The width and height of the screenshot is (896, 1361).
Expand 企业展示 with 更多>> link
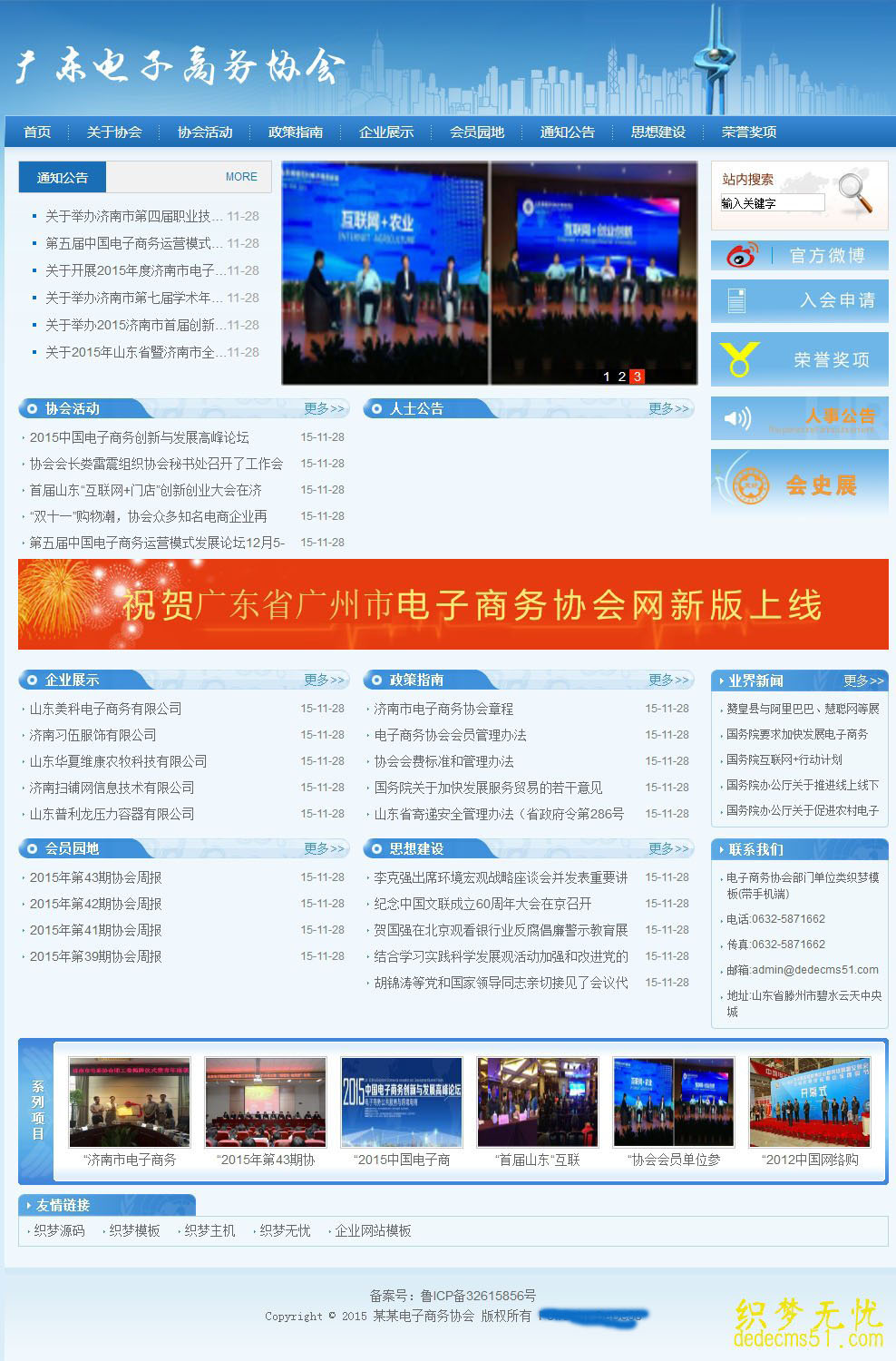pyautogui.click(x=326, y=679)
